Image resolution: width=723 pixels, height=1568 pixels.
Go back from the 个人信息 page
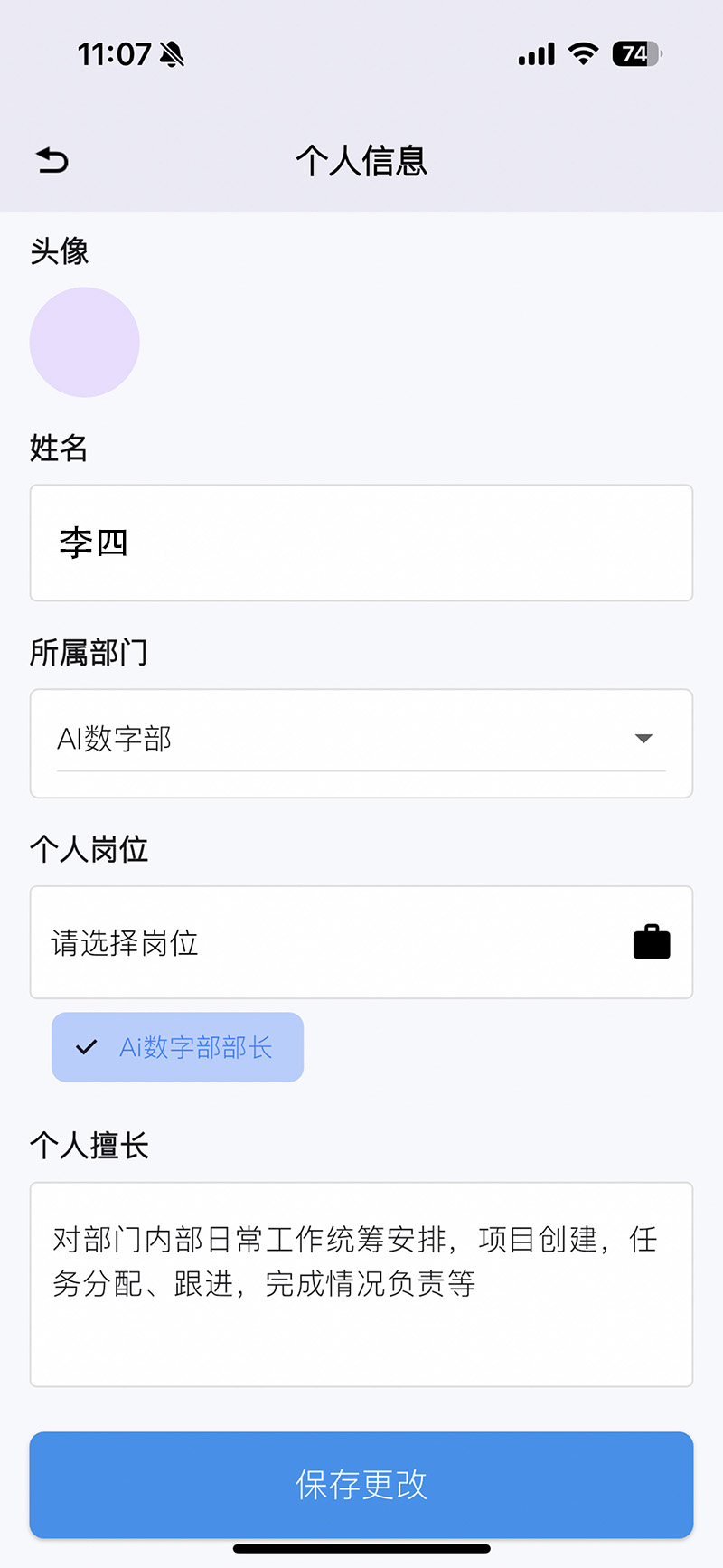(x=52, y=161)
